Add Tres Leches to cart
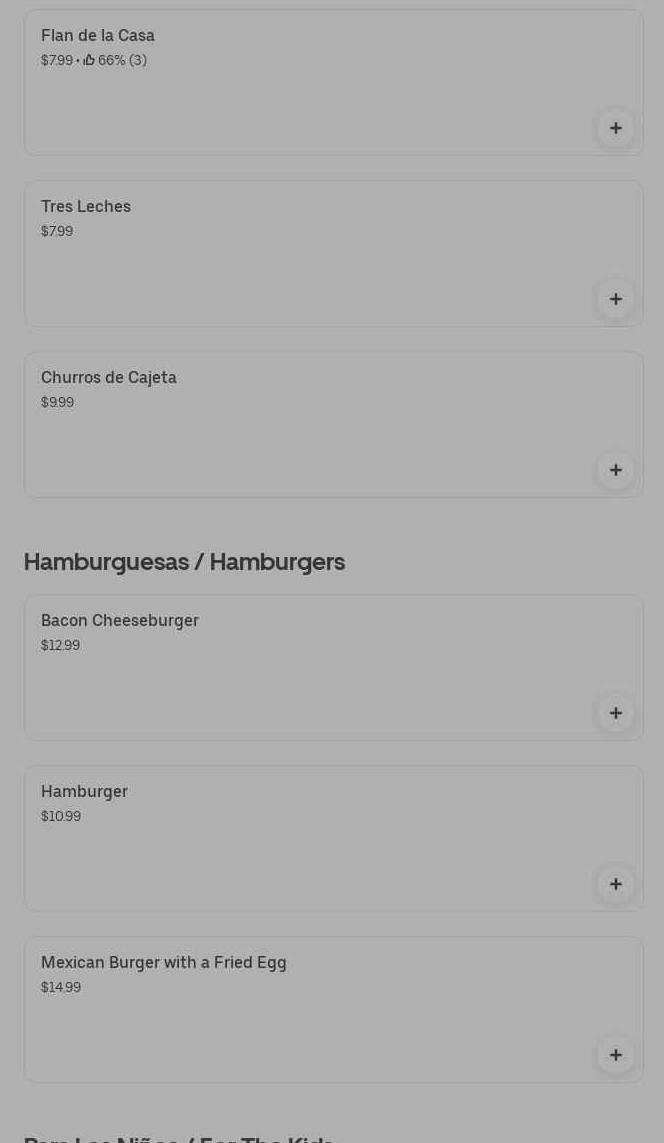The height and width of the screenshot is (1143, 664). pyautogui.click(x=615, y=299)
